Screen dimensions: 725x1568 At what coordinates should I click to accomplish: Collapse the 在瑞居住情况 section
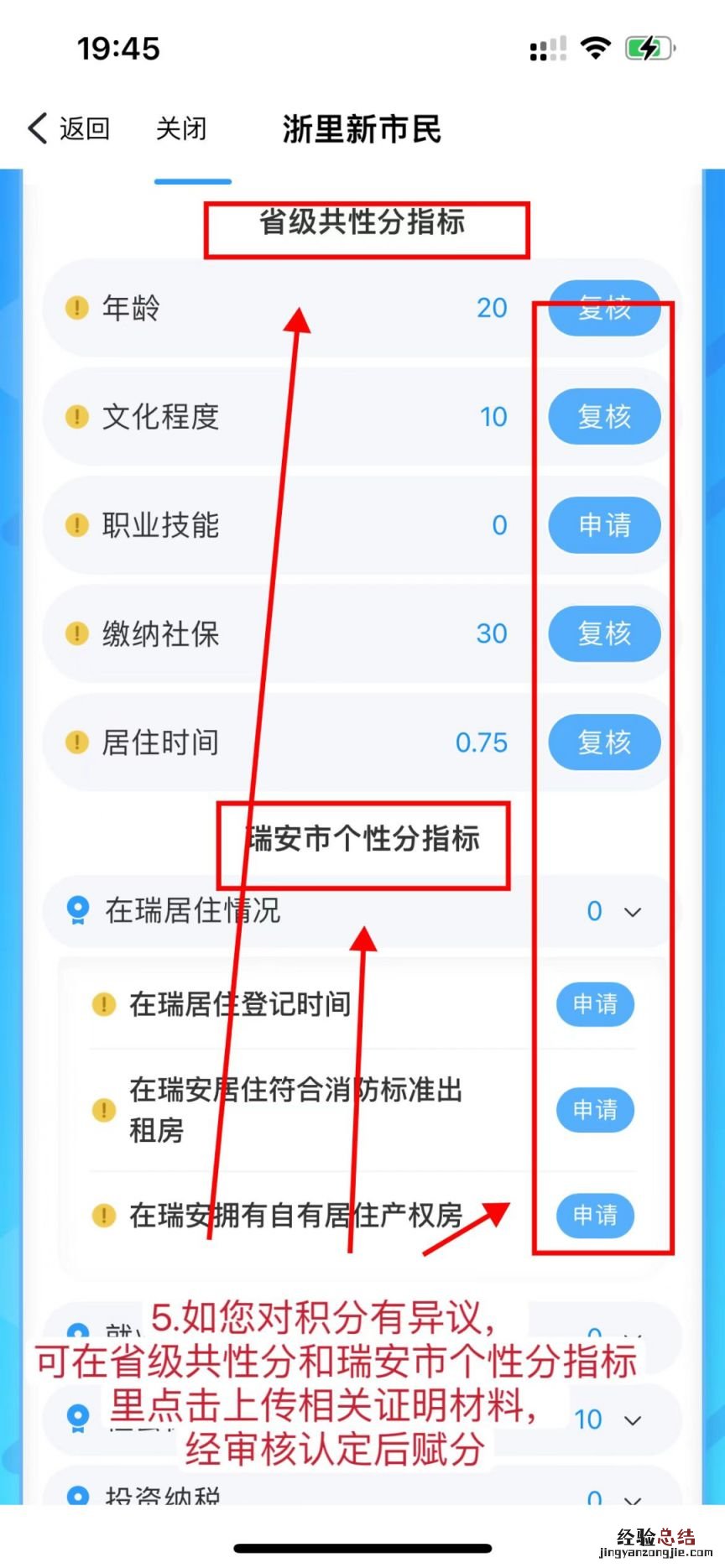point(633,912)
